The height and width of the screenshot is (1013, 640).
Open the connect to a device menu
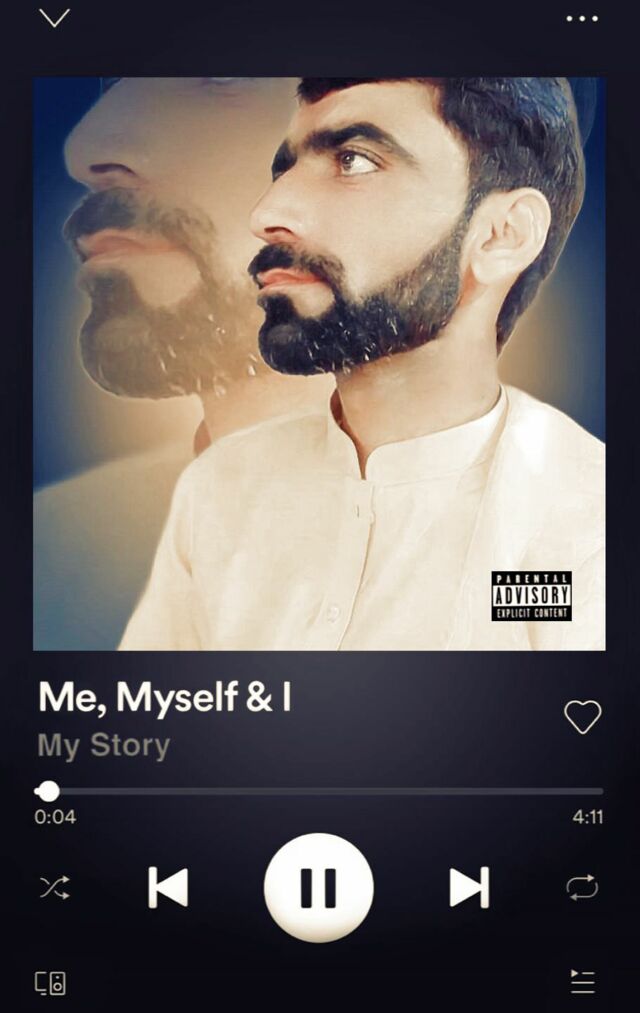(x=50, y=983)
